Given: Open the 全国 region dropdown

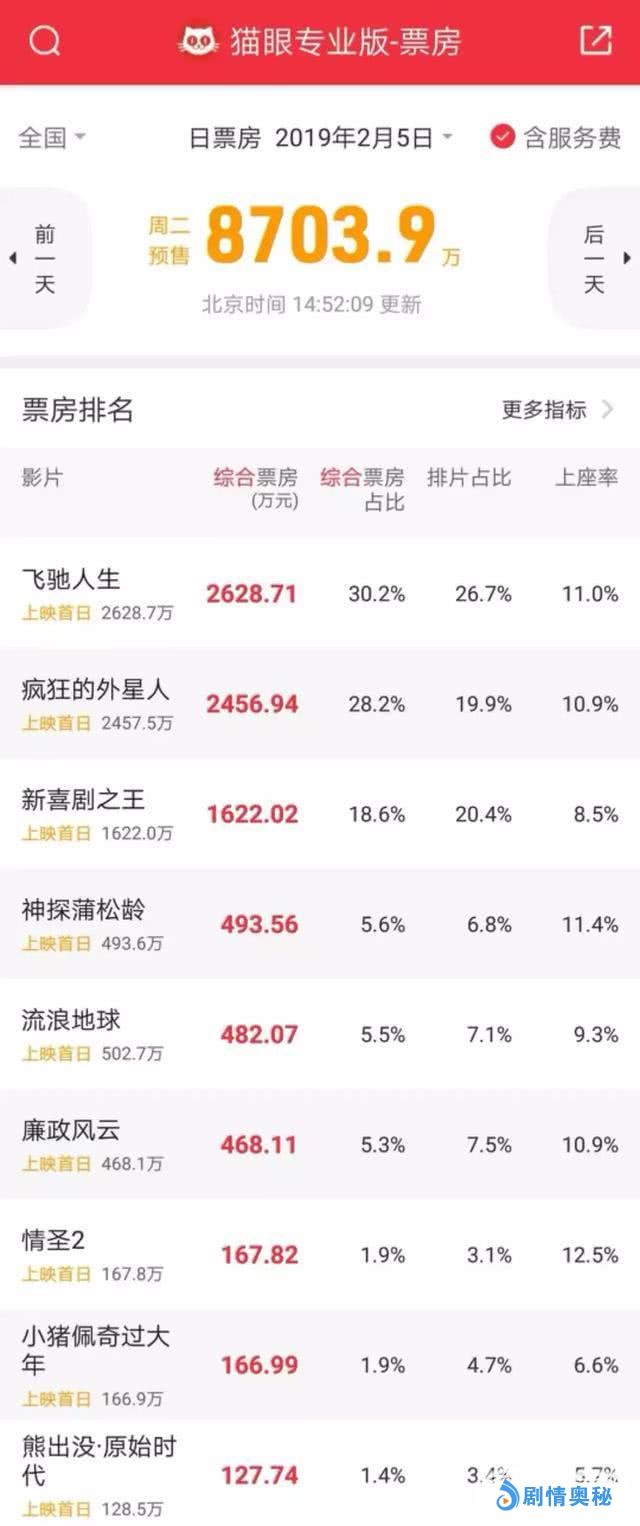Looking at the screenshot, I should 52,137.
